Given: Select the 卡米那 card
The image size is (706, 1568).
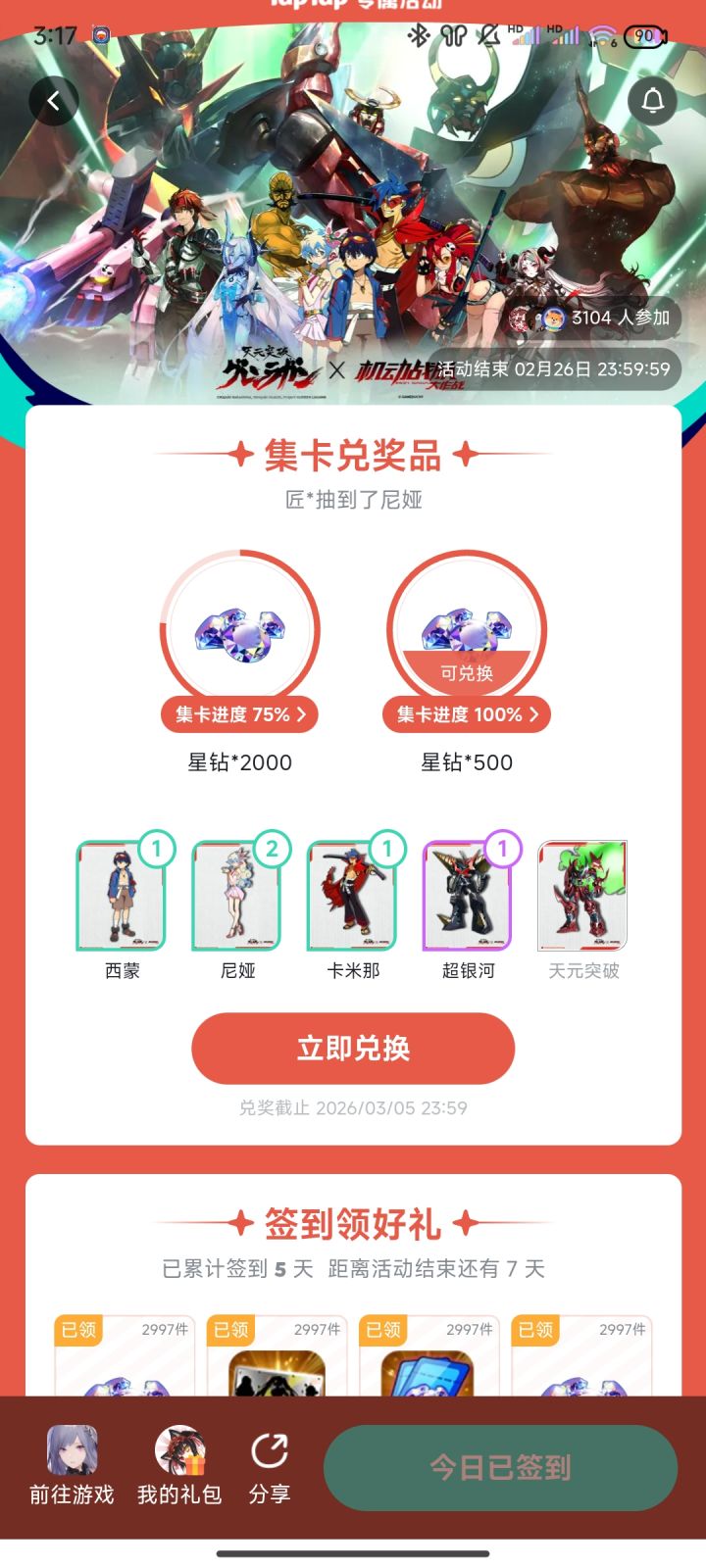Looking at the screenshot, I should (x=351, y=896).
